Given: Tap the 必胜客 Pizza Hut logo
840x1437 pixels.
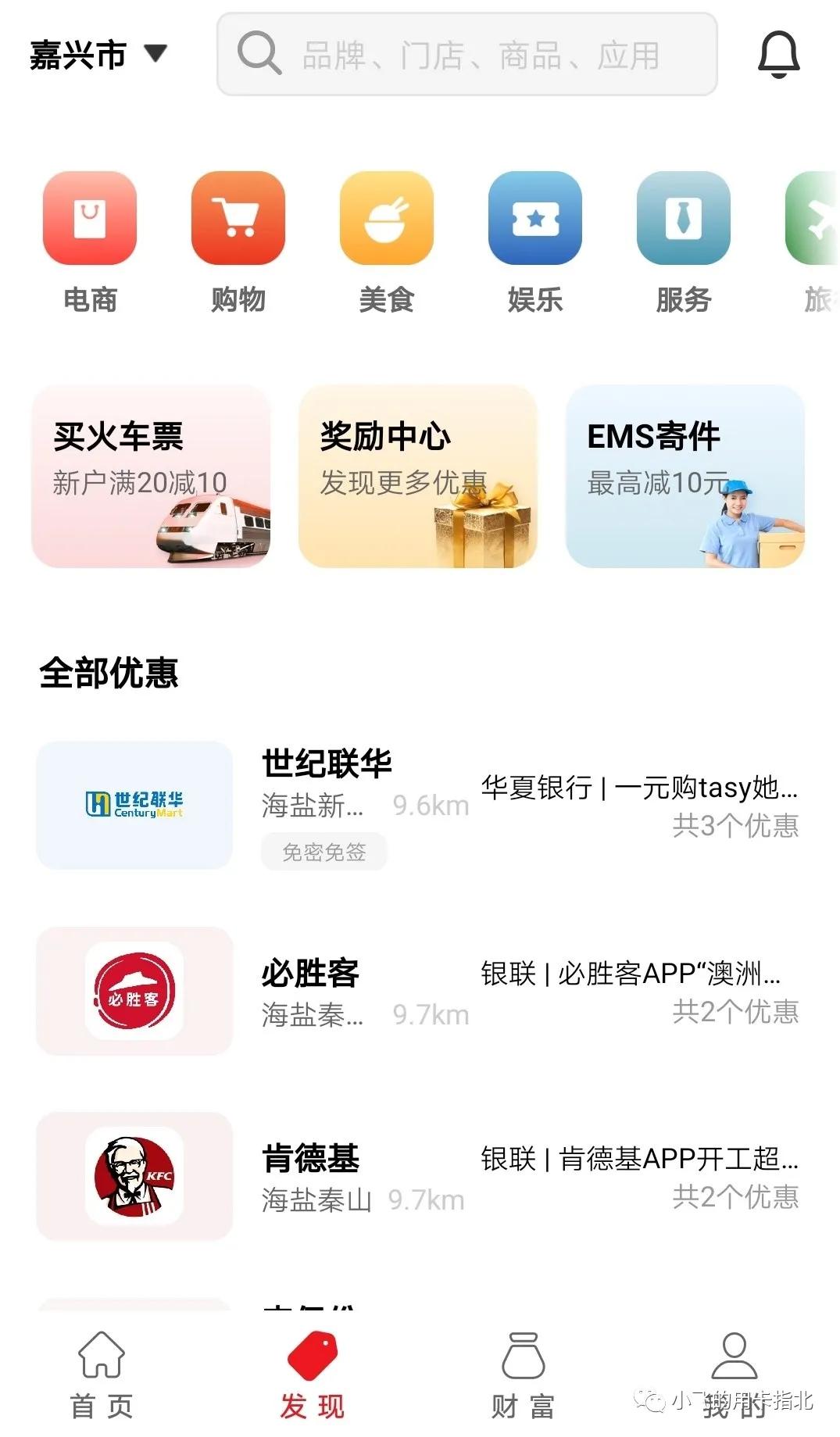Looking at the screenshot, I should click(x=134, y=992).
